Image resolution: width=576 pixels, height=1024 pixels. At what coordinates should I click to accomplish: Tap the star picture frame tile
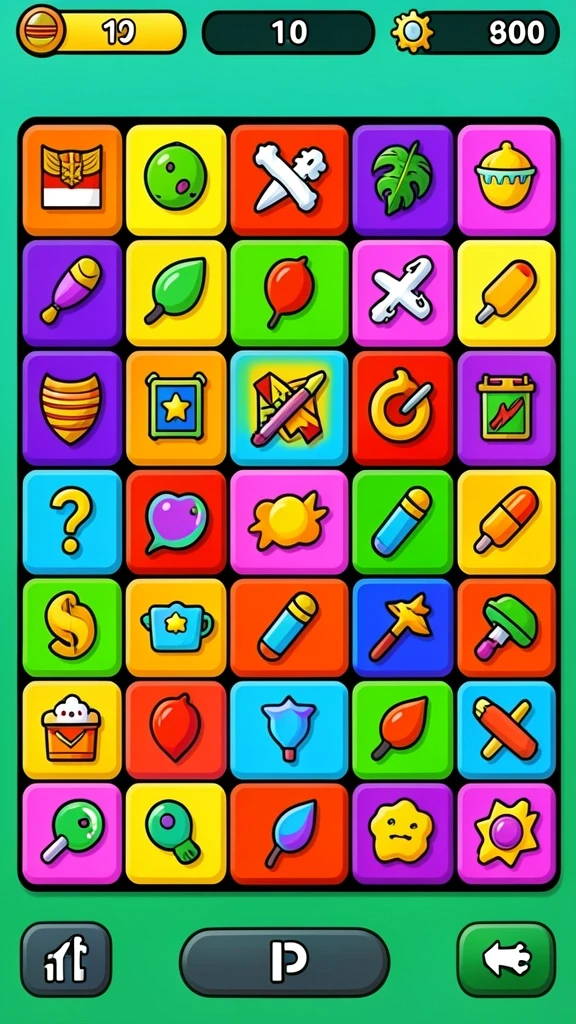tap(176, 408)
